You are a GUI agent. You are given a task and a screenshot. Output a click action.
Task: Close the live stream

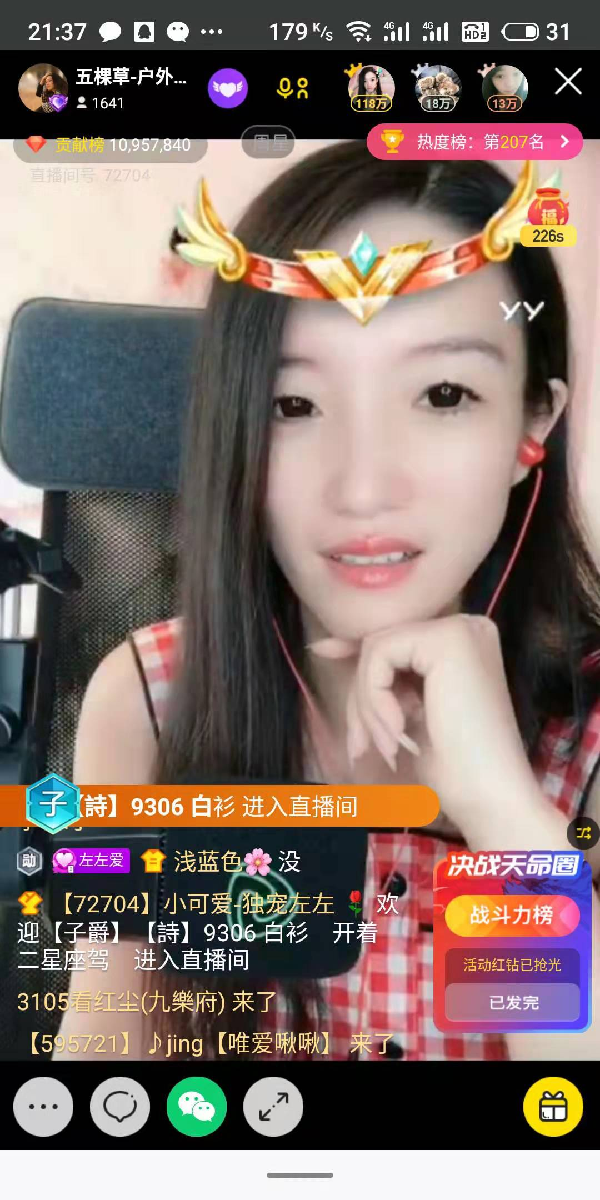[x=568, y=82]
